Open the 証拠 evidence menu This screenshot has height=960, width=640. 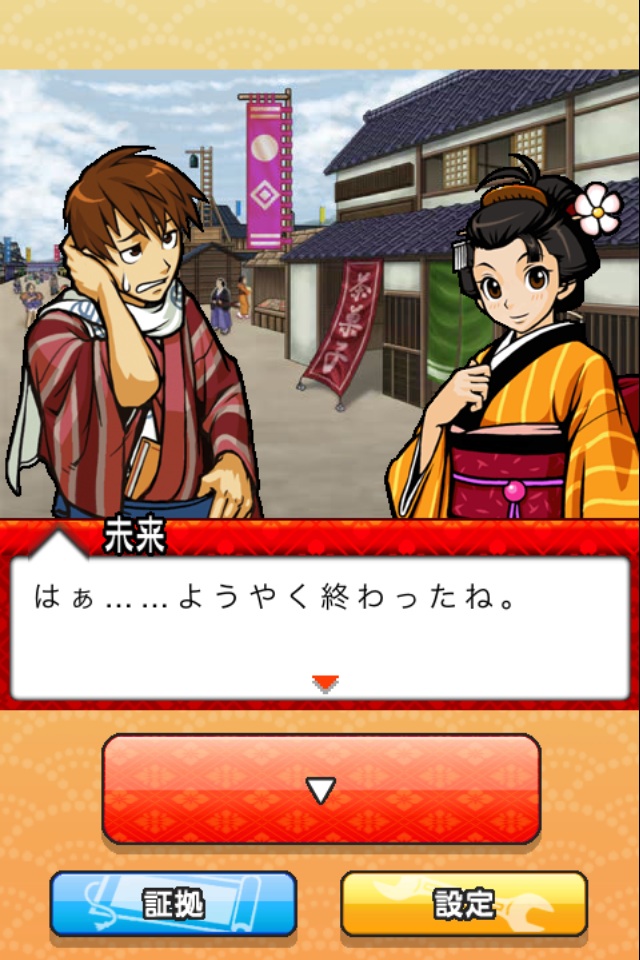point(173,904)
